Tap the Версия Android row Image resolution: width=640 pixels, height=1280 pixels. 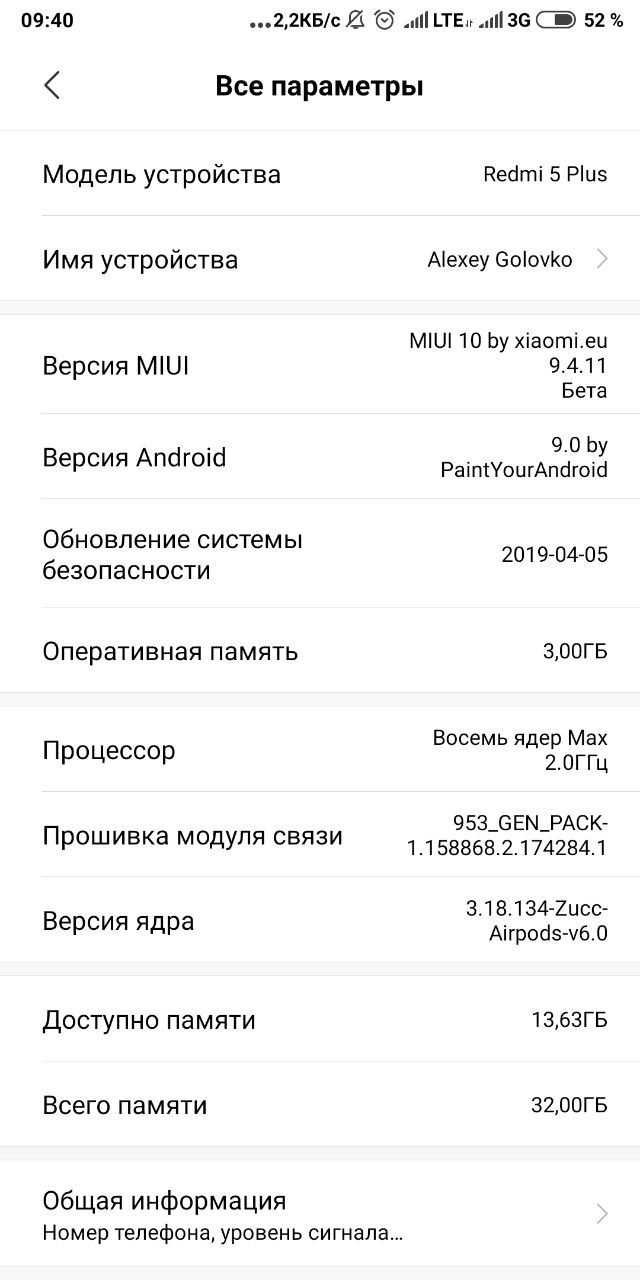coord(320,457)
